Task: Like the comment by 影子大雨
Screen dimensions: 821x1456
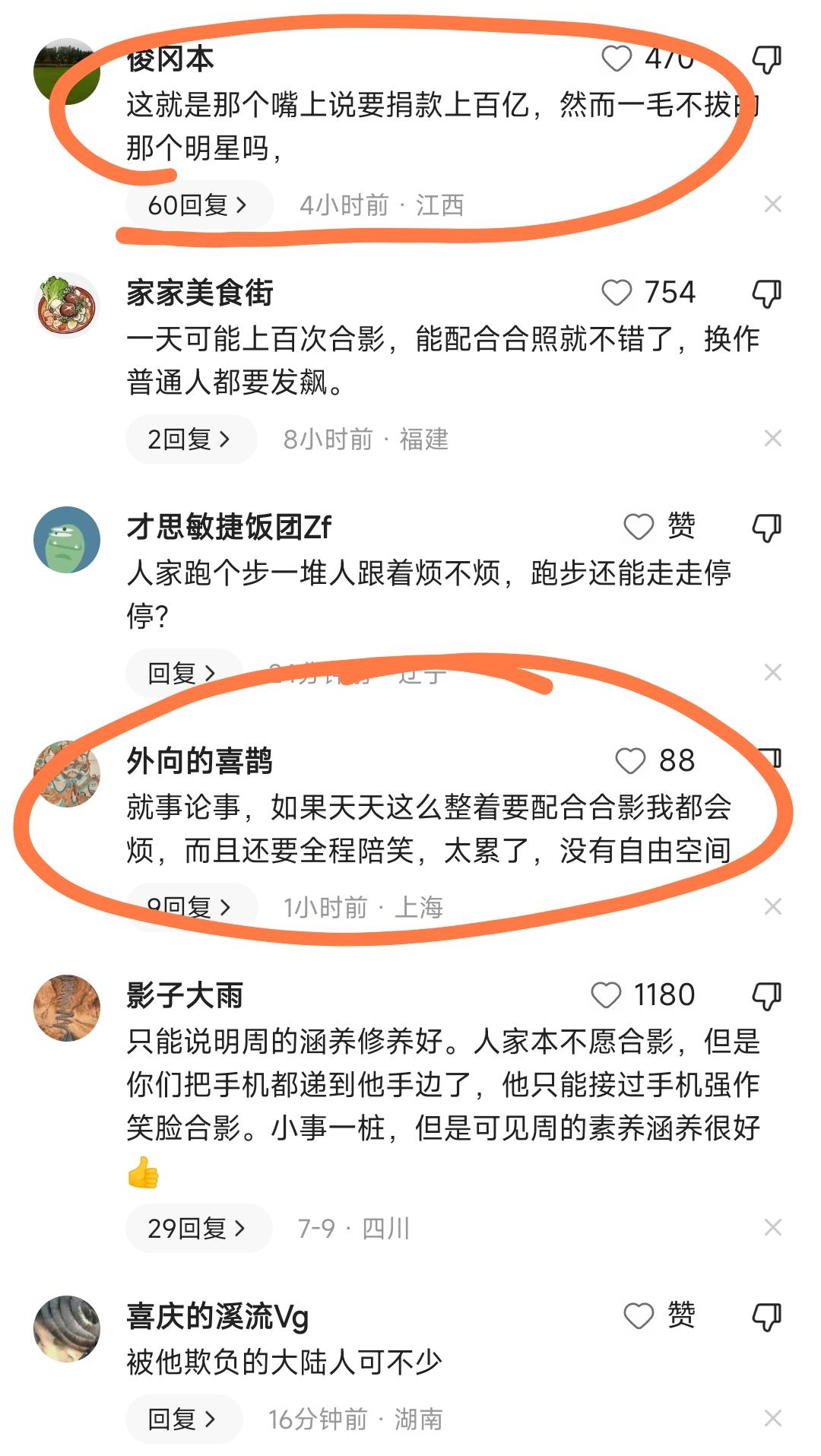Action: 606,994
